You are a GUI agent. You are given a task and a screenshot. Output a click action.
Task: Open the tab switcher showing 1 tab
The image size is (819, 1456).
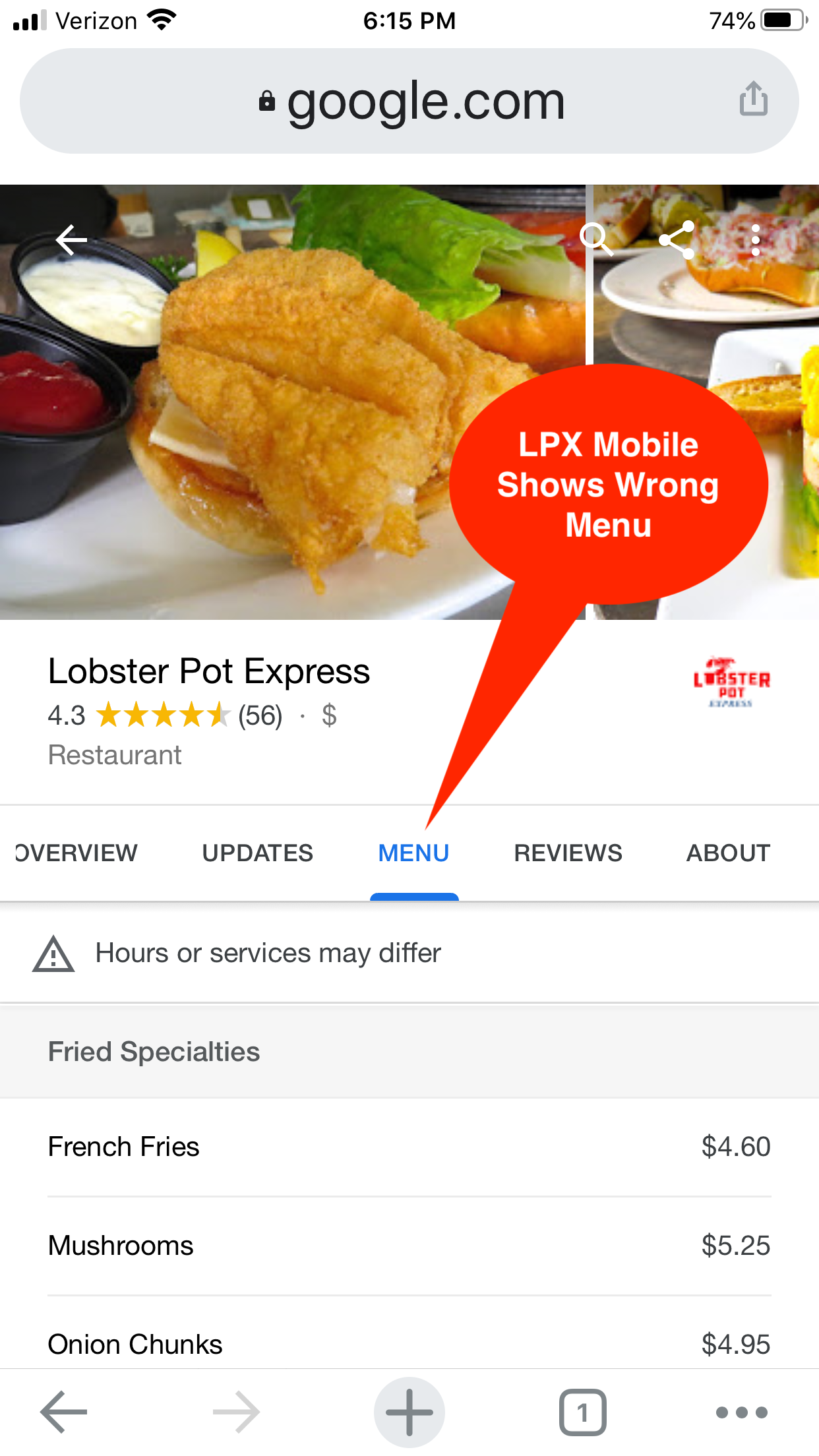(584, 1411)
